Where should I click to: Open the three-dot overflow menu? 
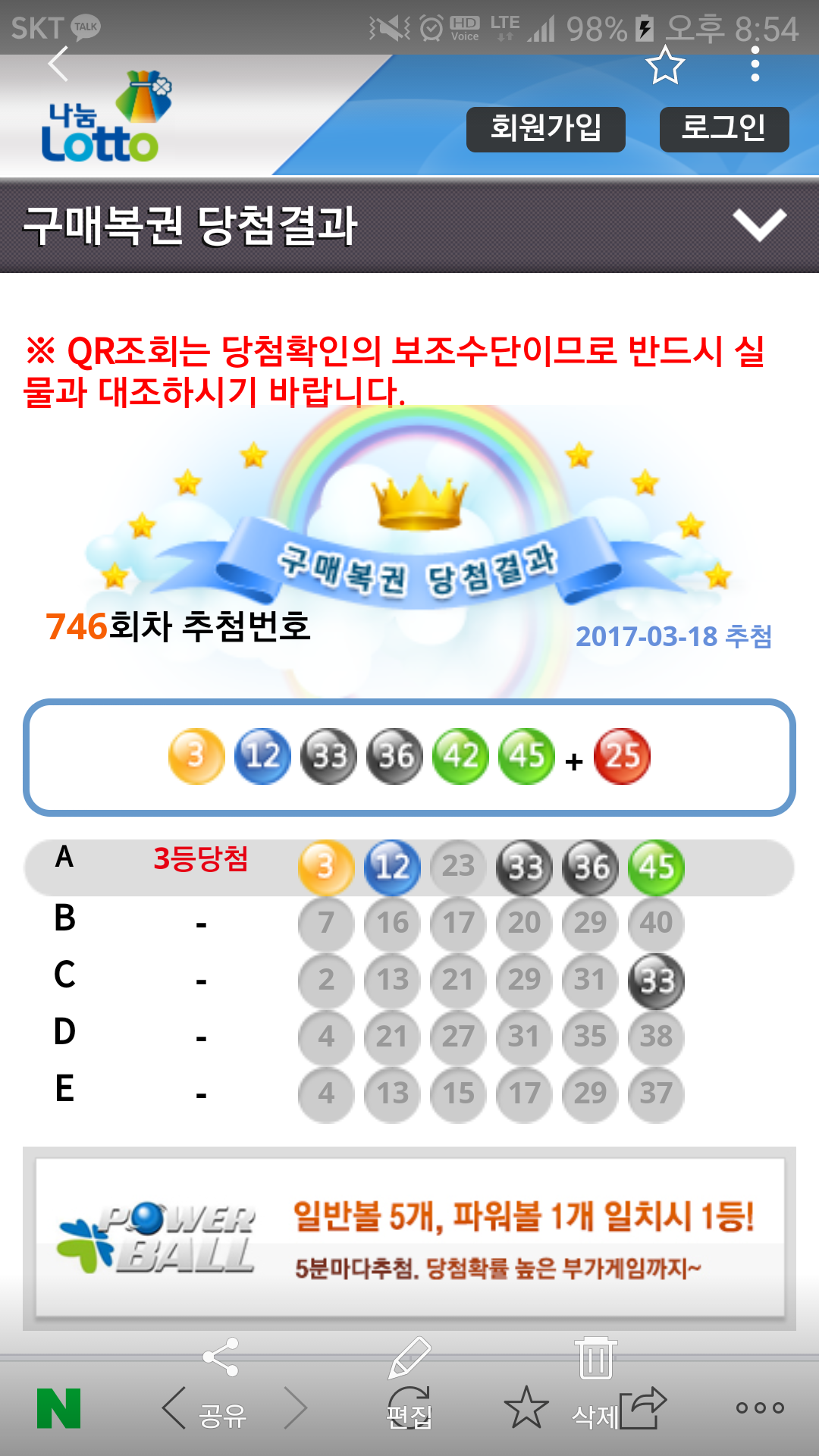(x=755, y=64)
